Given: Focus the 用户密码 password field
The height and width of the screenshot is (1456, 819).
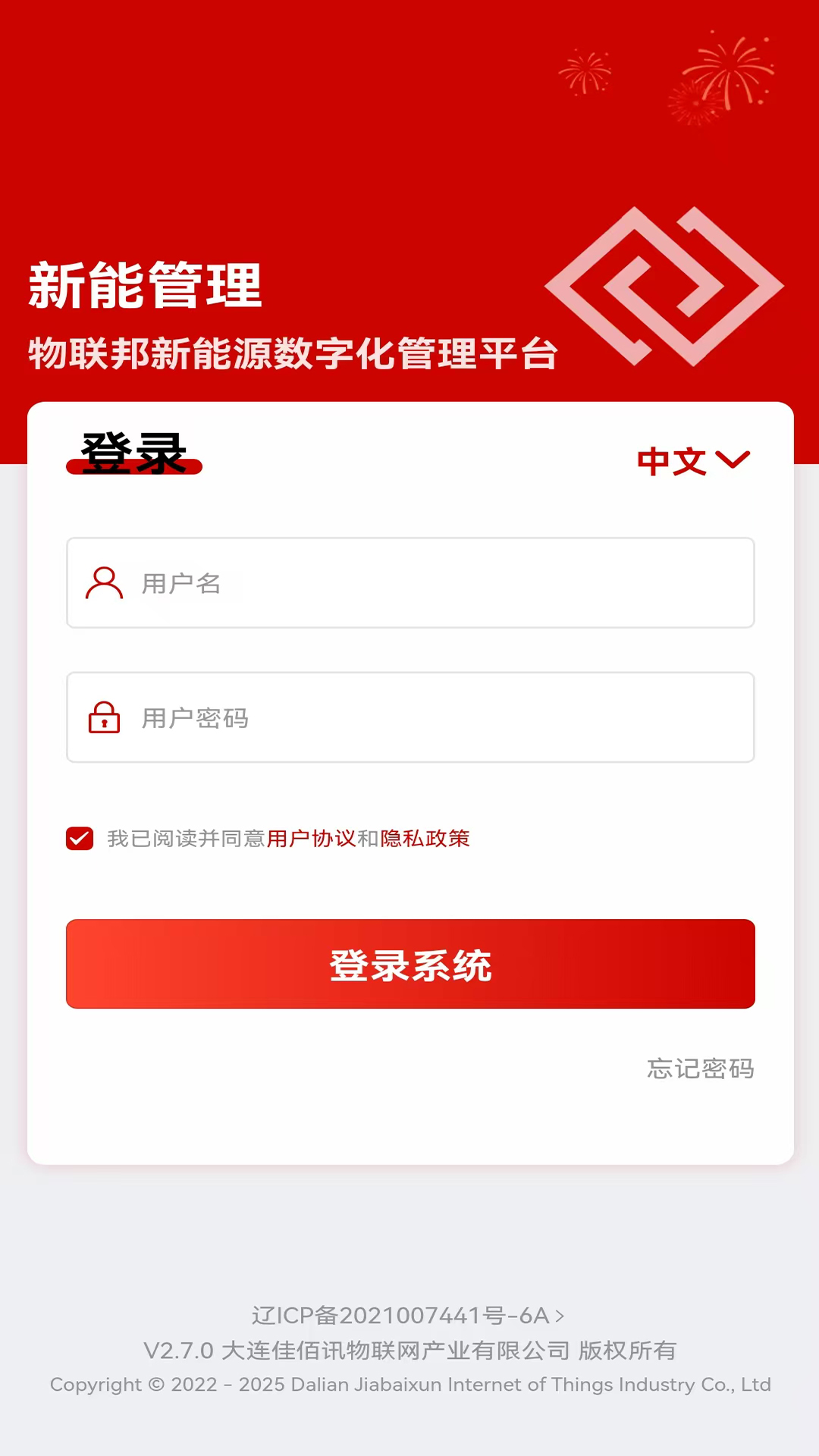Looking at the screenshot, I should 410,717.
